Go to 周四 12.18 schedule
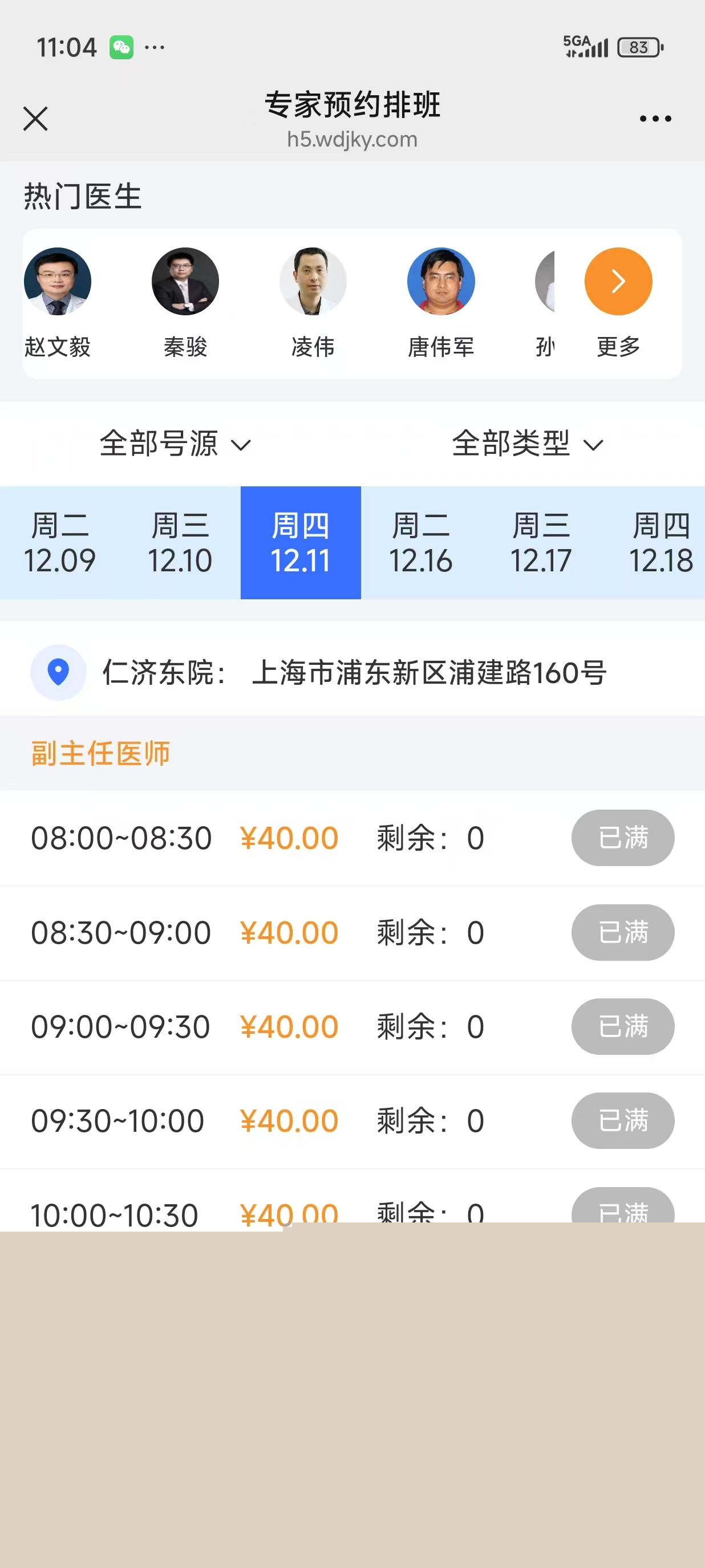The width and height of the screenshot is (705, 1568). (661, 542)
